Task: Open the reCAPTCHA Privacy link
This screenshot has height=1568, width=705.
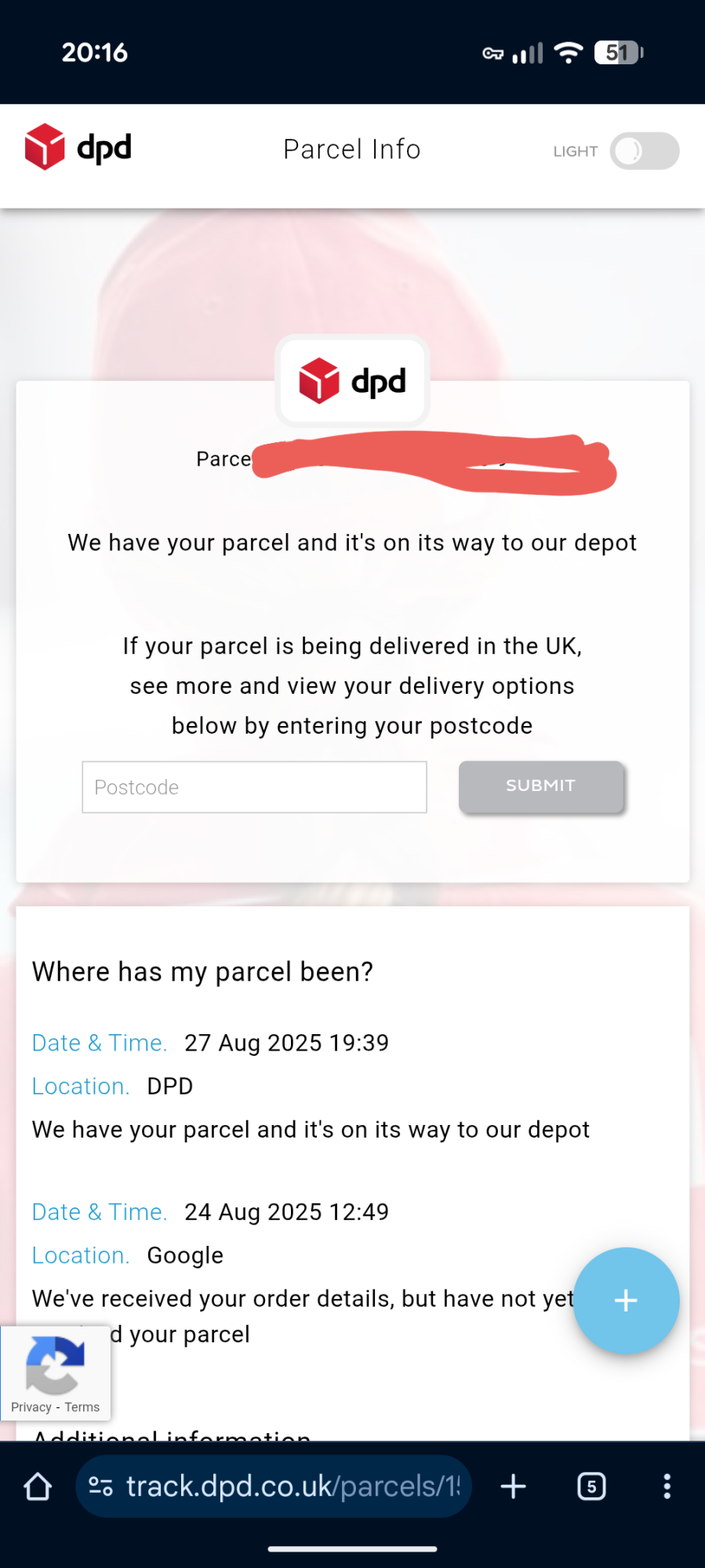Action: point(31,1407)
